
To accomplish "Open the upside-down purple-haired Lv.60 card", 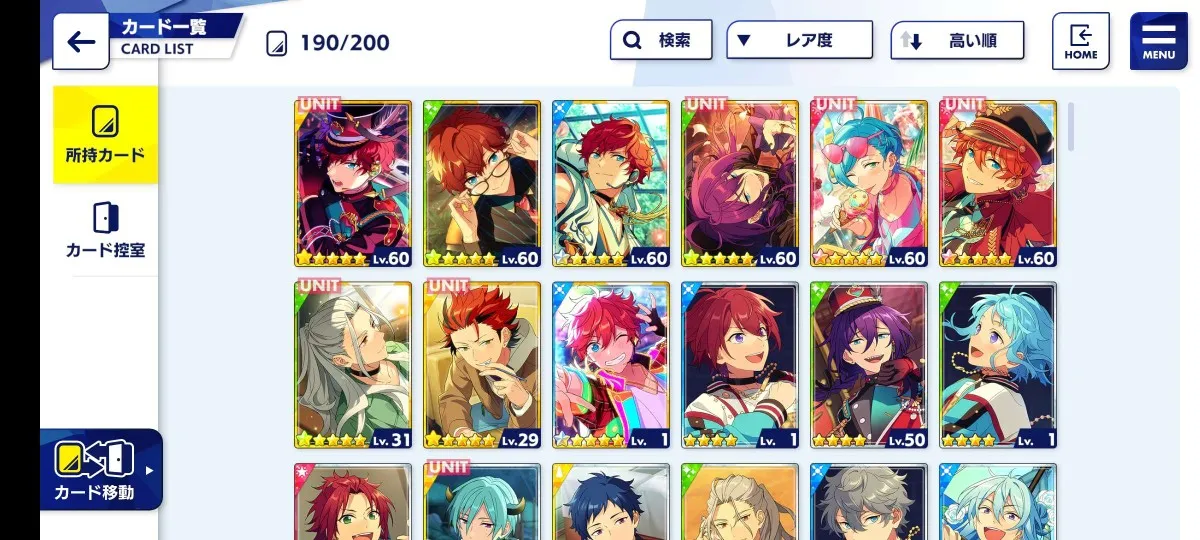I will click(740, 183).
